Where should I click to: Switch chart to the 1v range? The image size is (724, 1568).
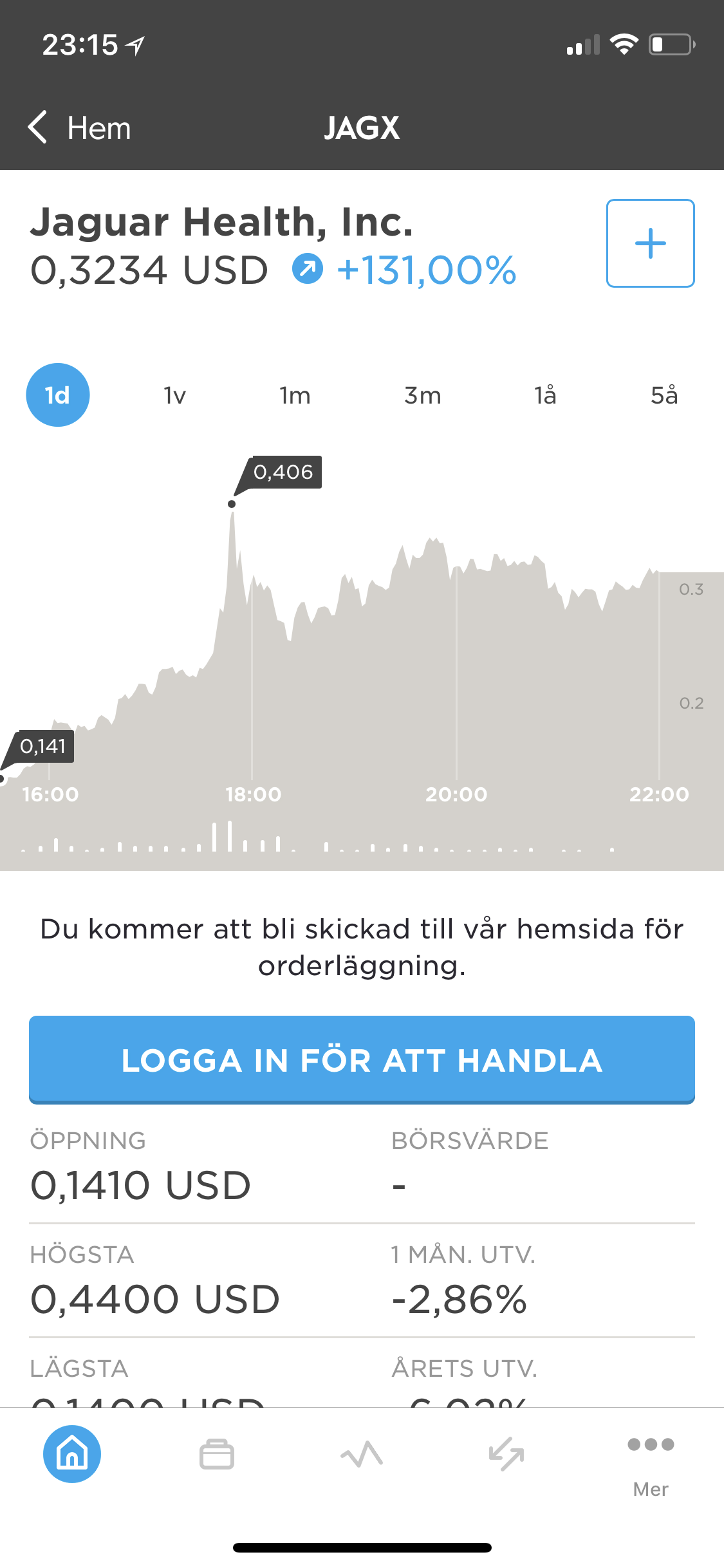point(174,395)
